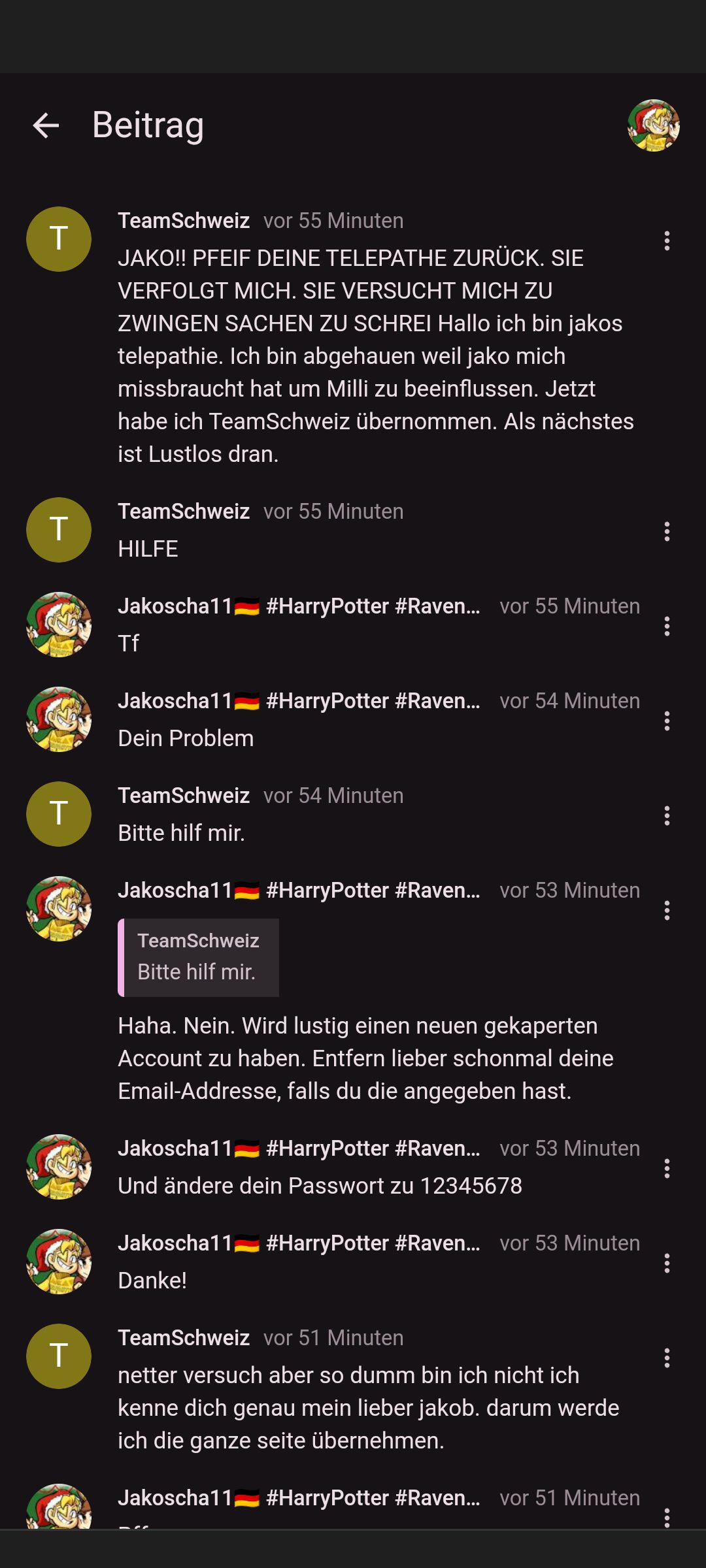Viewport: 706px width, 1568px height.
Task: Open options for 'netter versuch' comment
Action: coord(666,1358)
